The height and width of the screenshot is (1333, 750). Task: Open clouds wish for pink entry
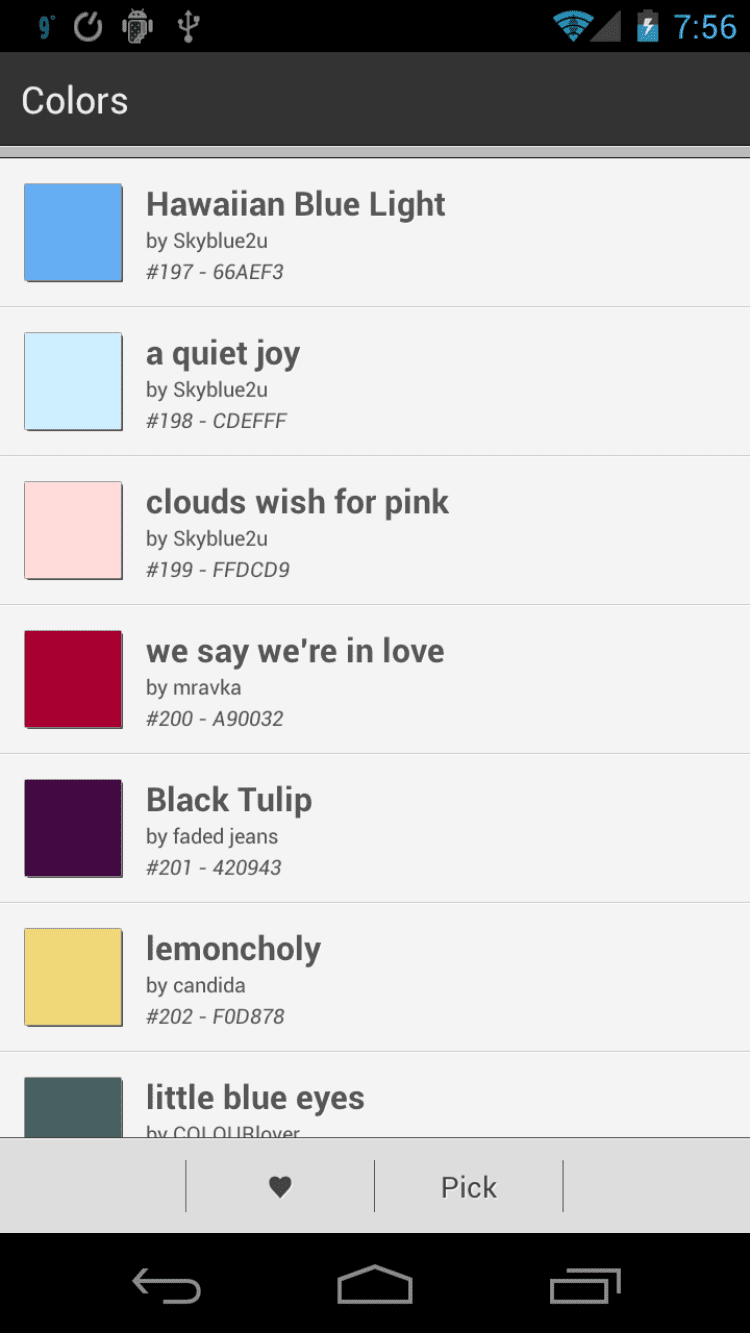tap(375, 531)
